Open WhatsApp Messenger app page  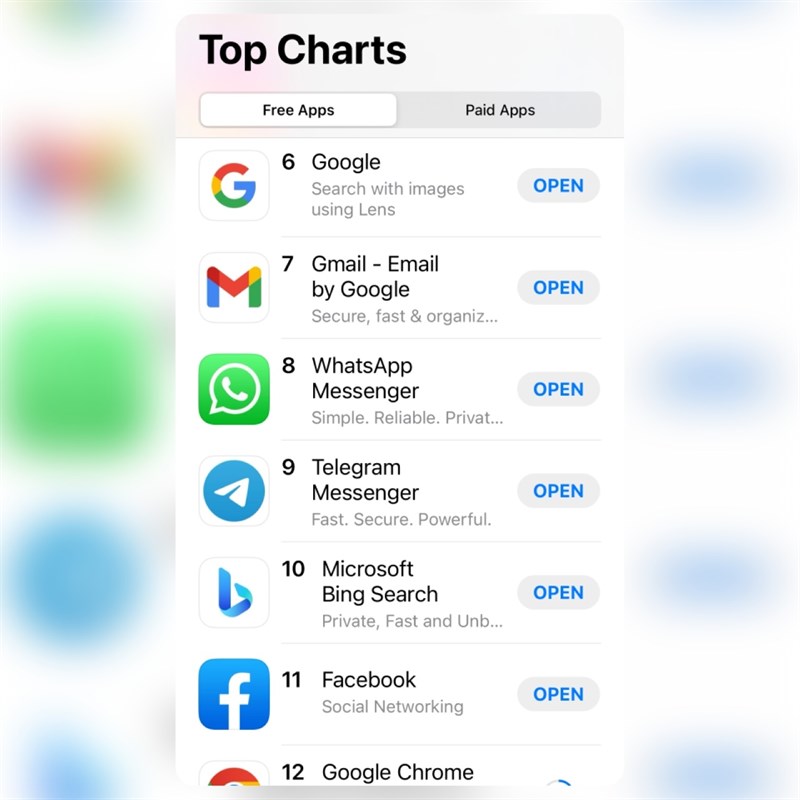click(x=365, y=379)
